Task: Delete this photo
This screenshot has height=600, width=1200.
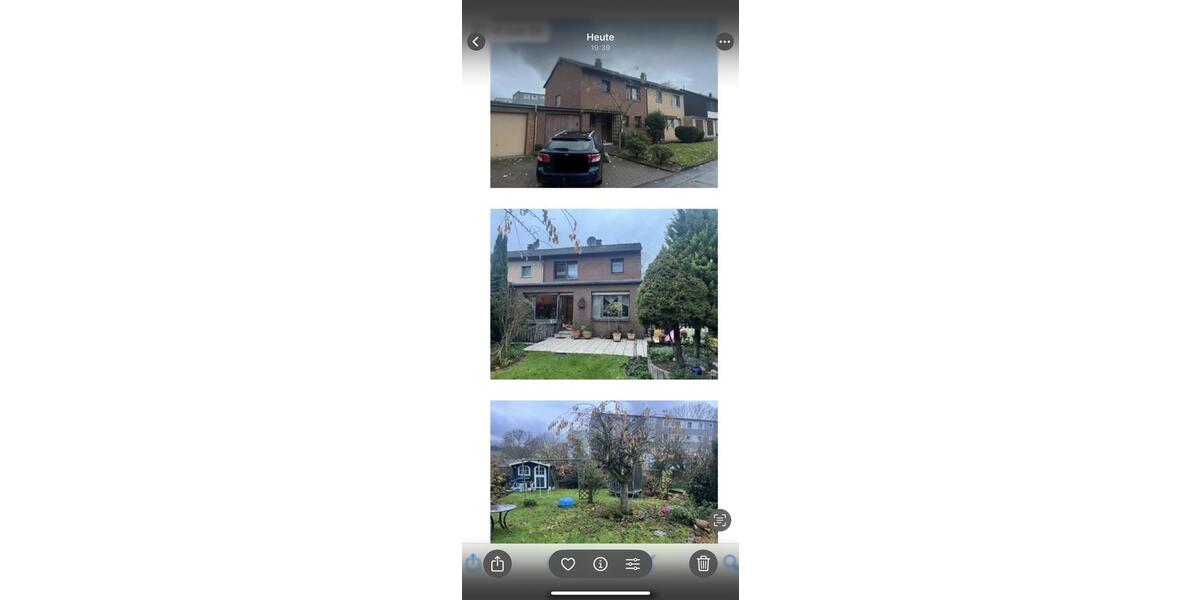Action: (703, 564)
